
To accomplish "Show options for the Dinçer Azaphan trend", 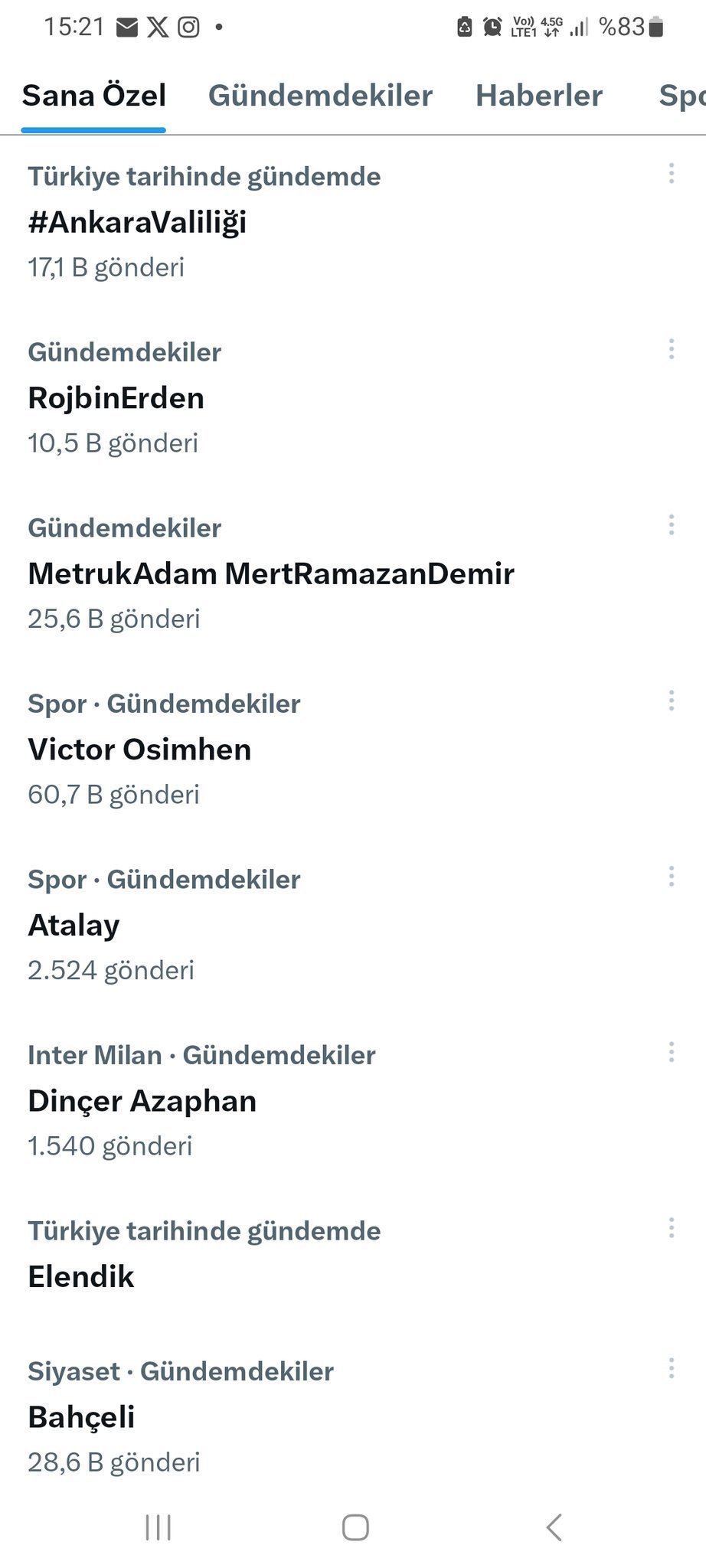I will [x=672, y=1052].
